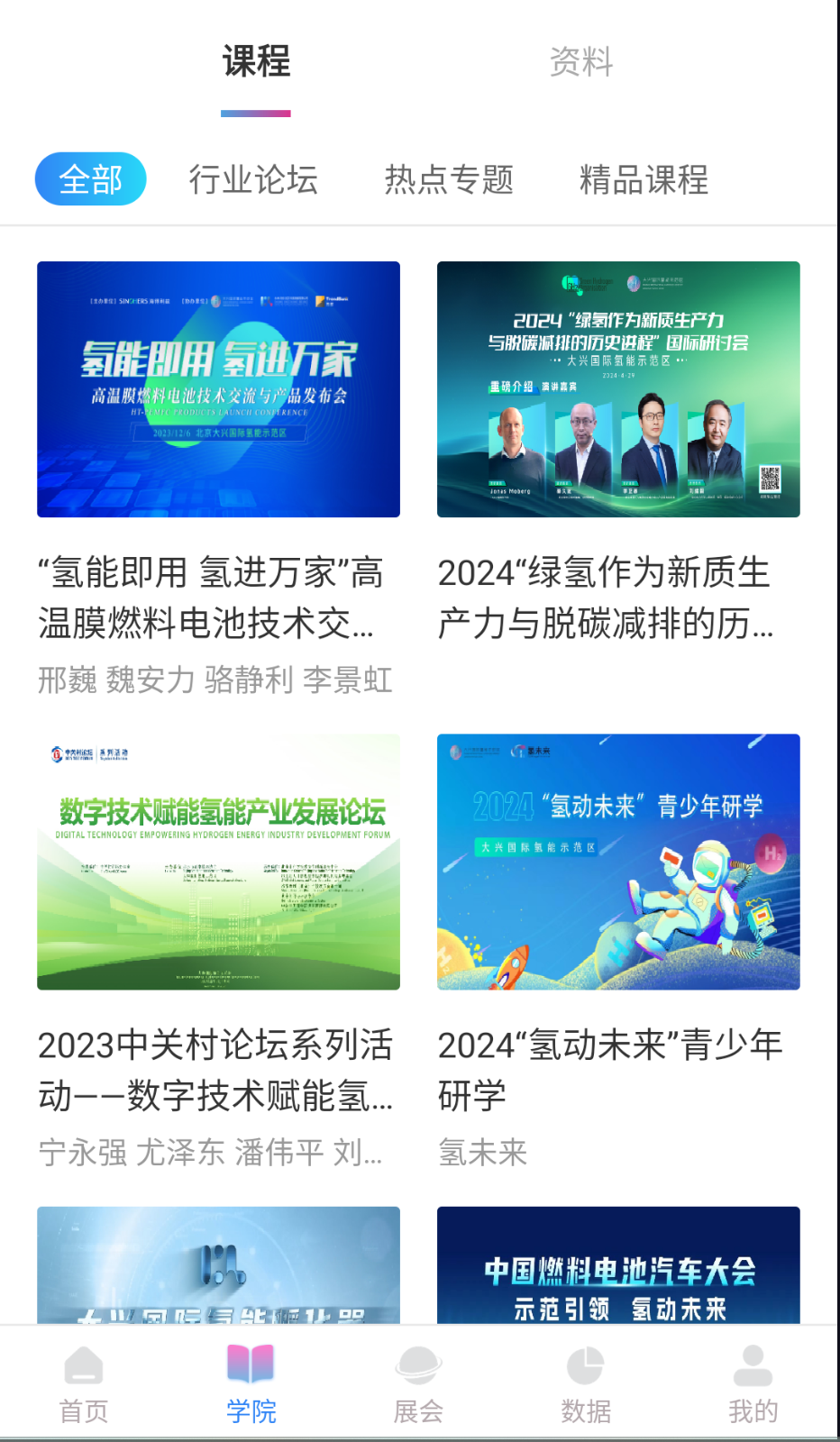The height and width of the screenshot is (1442, 840).
Task: Open data statistics via chart icon
Action: point(587,1367)
